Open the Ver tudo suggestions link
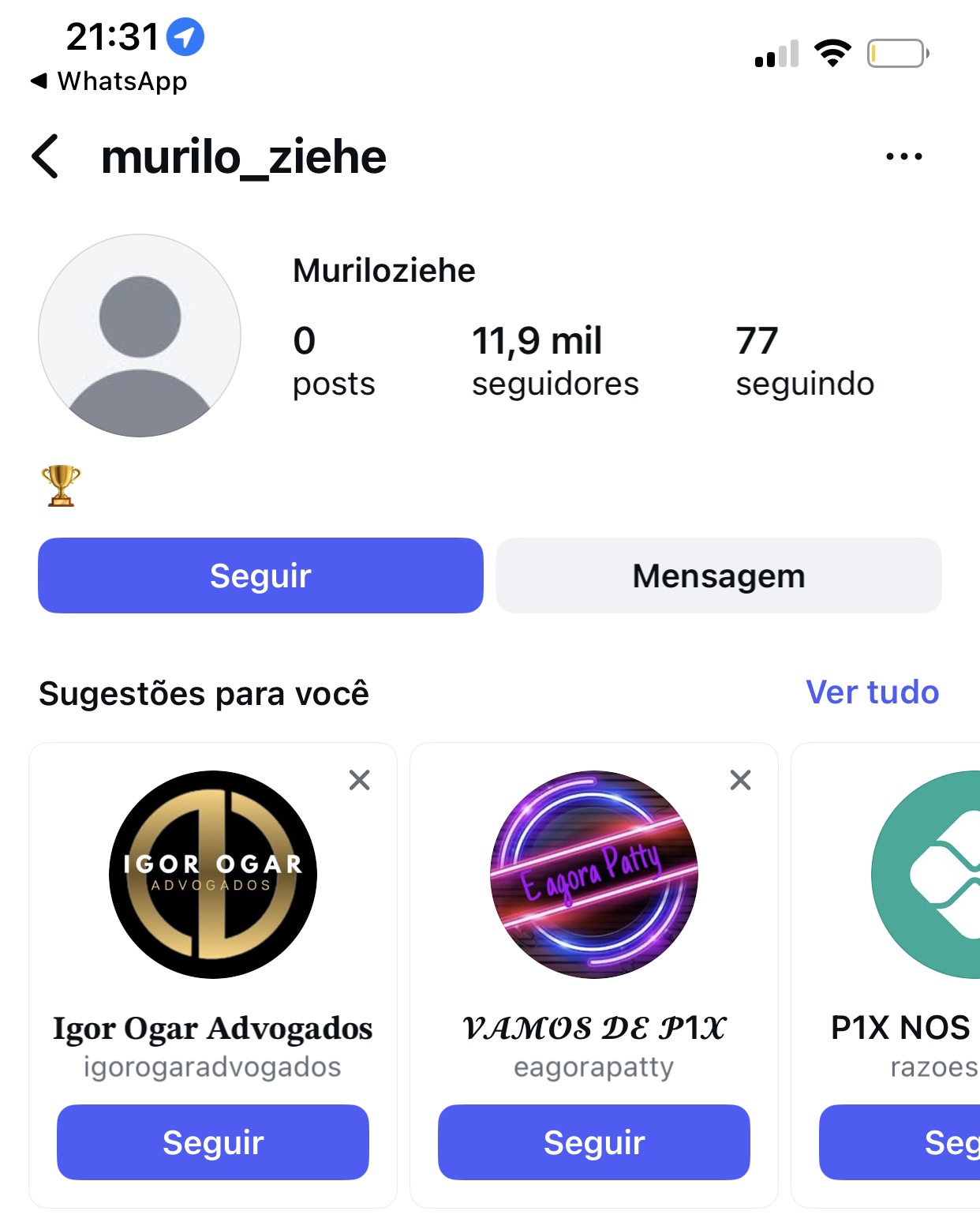The height and width of the screenshot is (1226, 980). click(x=872, y=692)
